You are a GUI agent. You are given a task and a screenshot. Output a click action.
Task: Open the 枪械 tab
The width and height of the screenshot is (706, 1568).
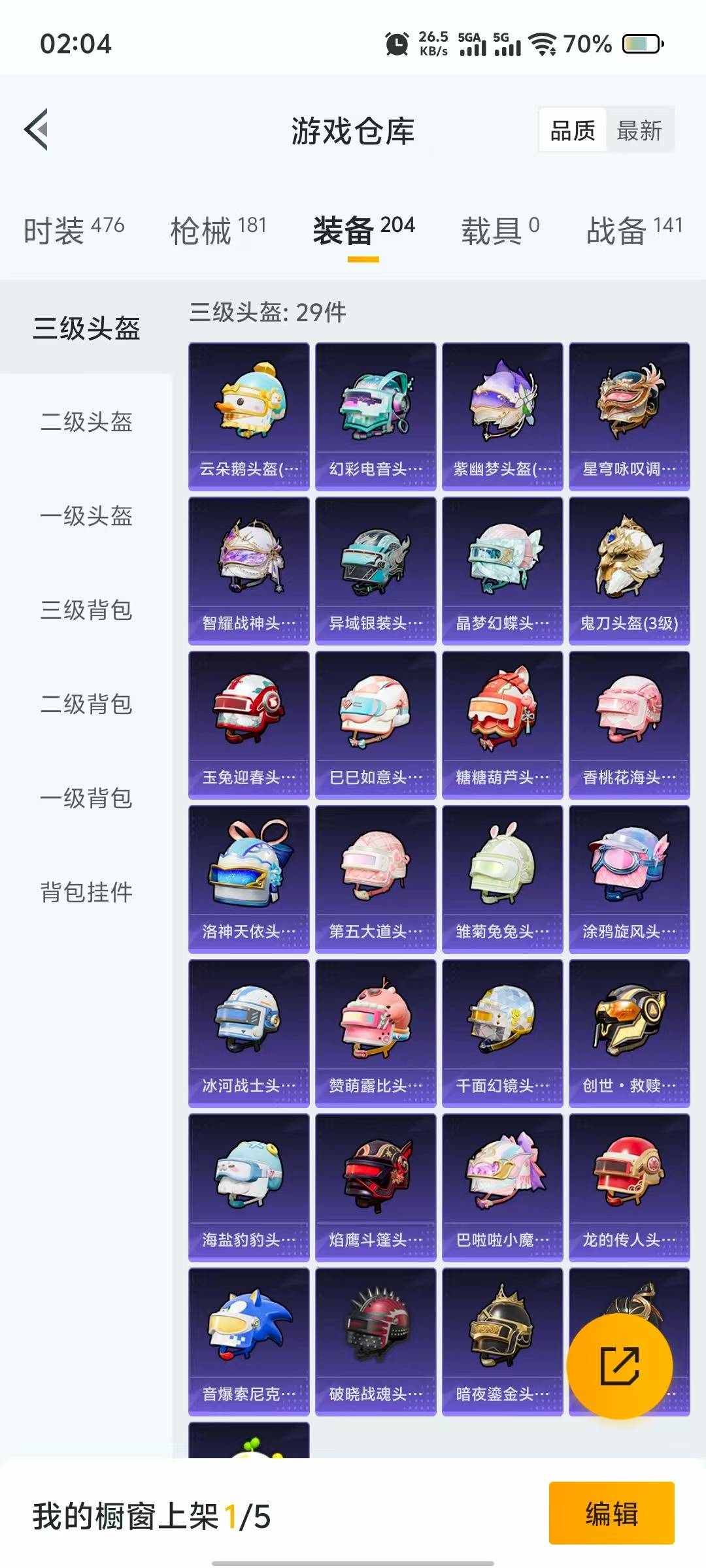[x=218, y=230]
